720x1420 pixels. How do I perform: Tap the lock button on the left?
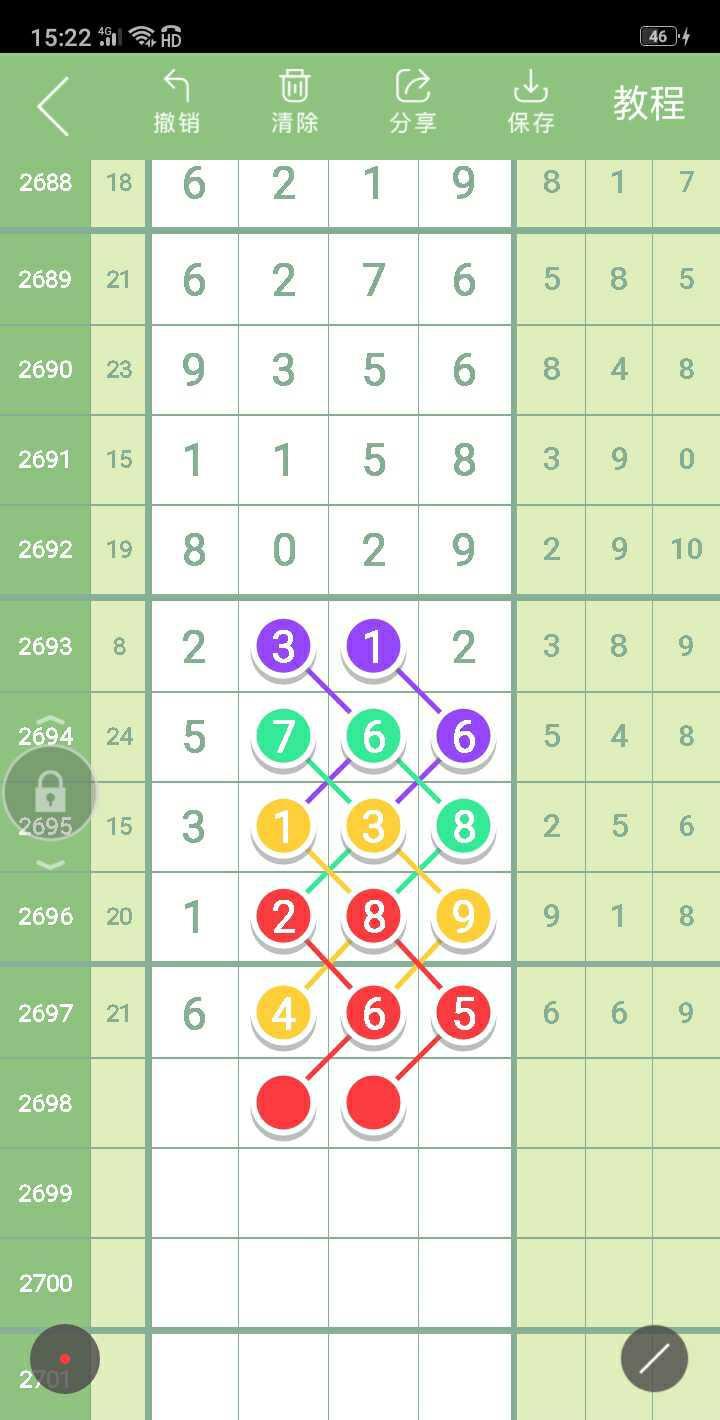pos(50,794)
